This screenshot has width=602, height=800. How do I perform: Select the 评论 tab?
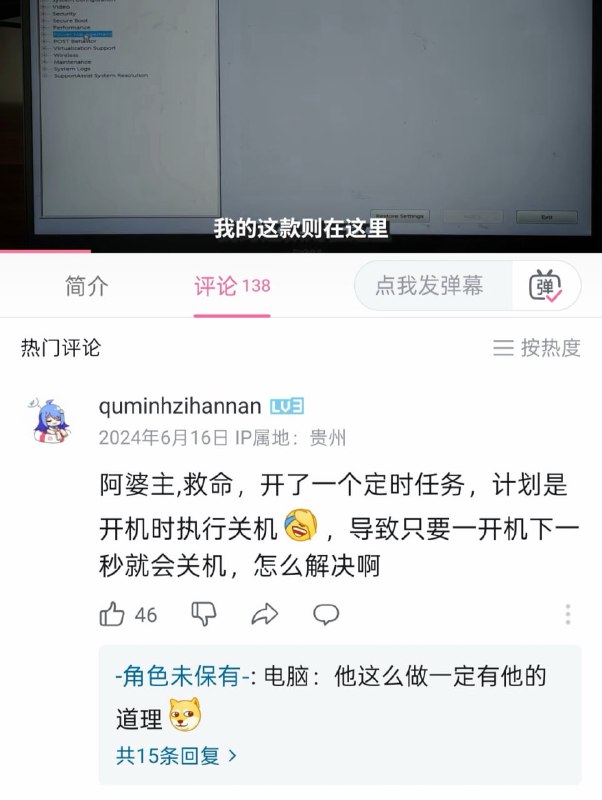click(231, 286)
